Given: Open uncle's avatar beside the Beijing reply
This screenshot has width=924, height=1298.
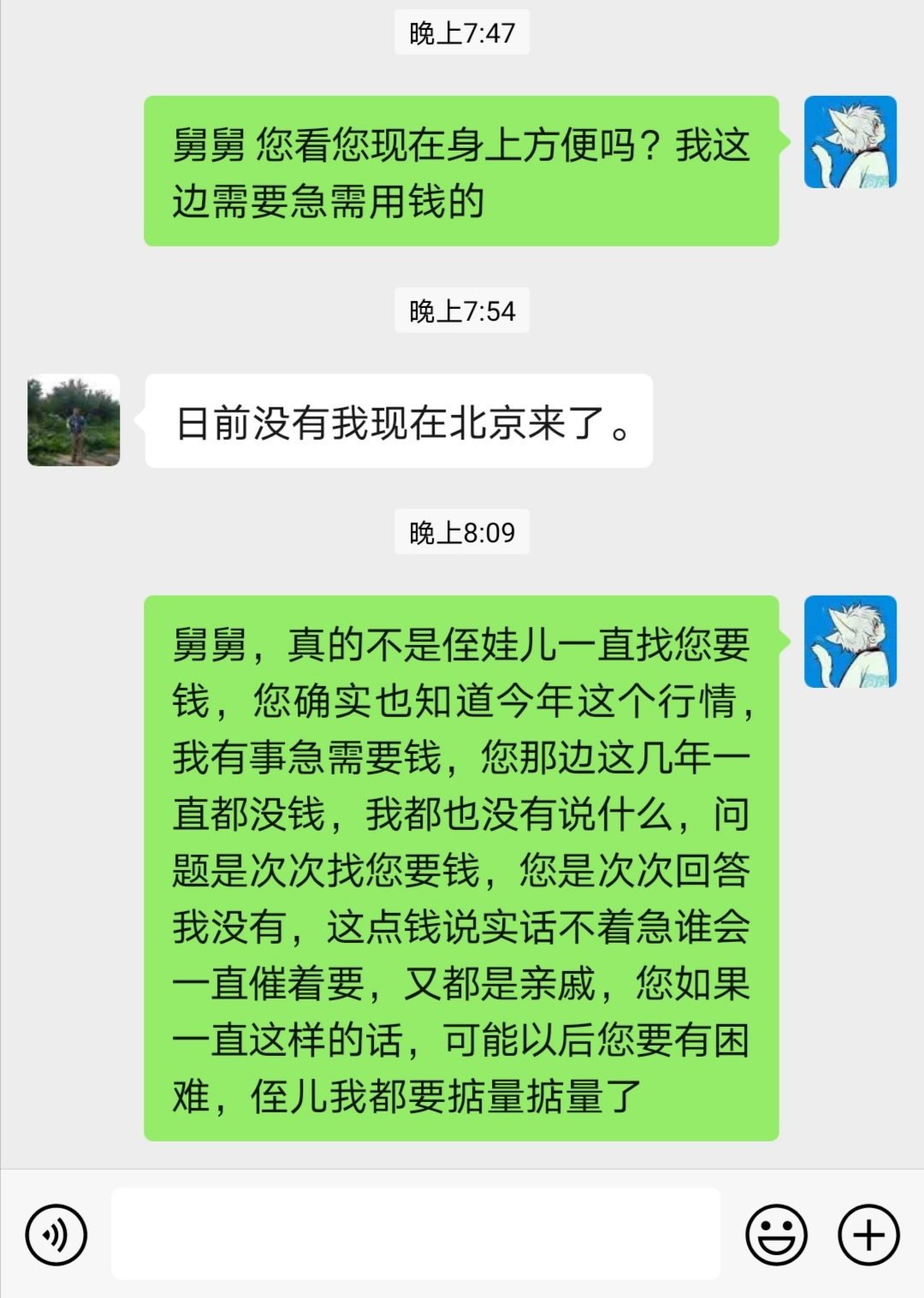Looking at the screenshot, I should [x=74, y=420].
